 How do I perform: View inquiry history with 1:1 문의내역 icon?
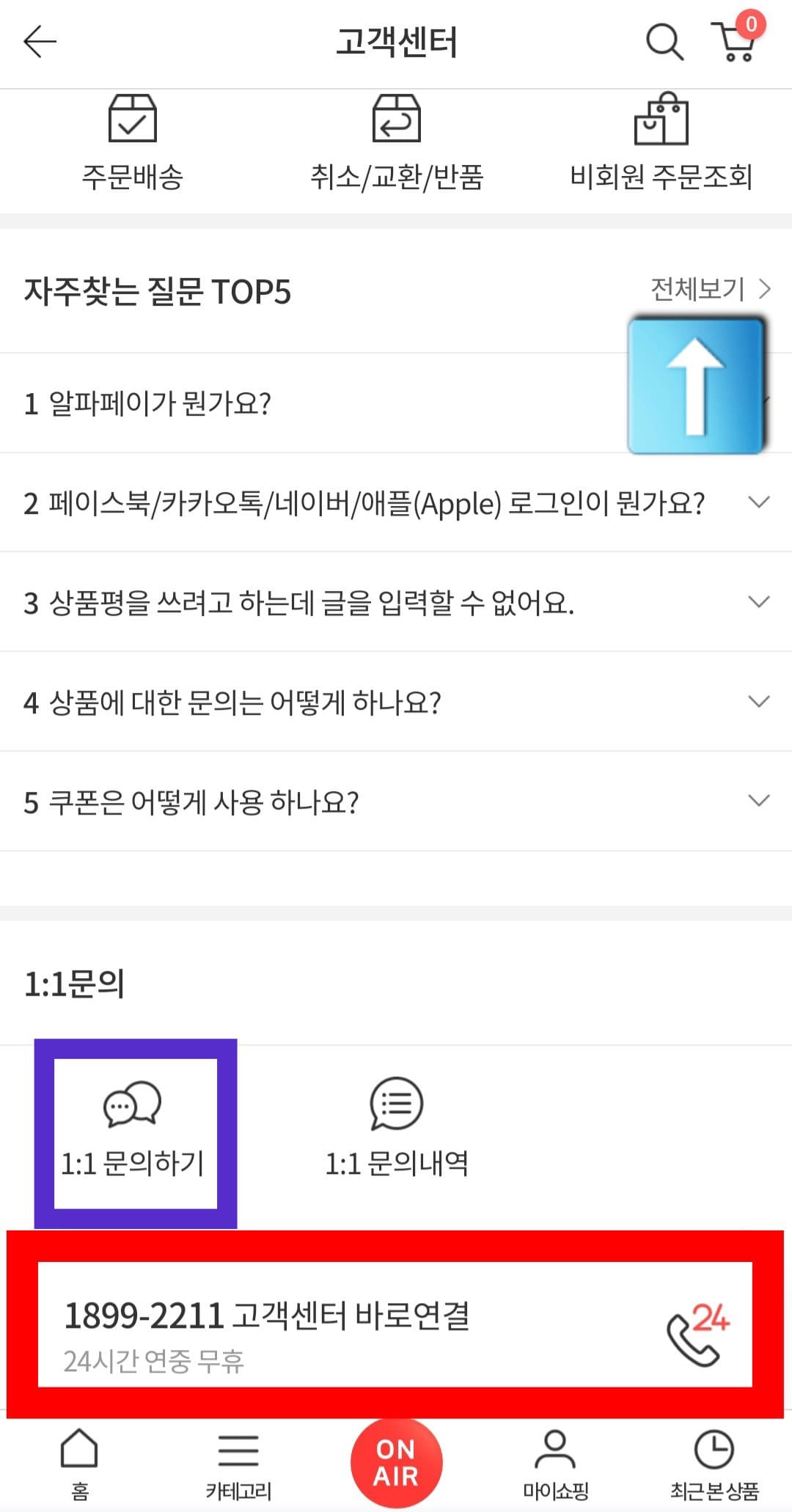[x=396, y=1122]
